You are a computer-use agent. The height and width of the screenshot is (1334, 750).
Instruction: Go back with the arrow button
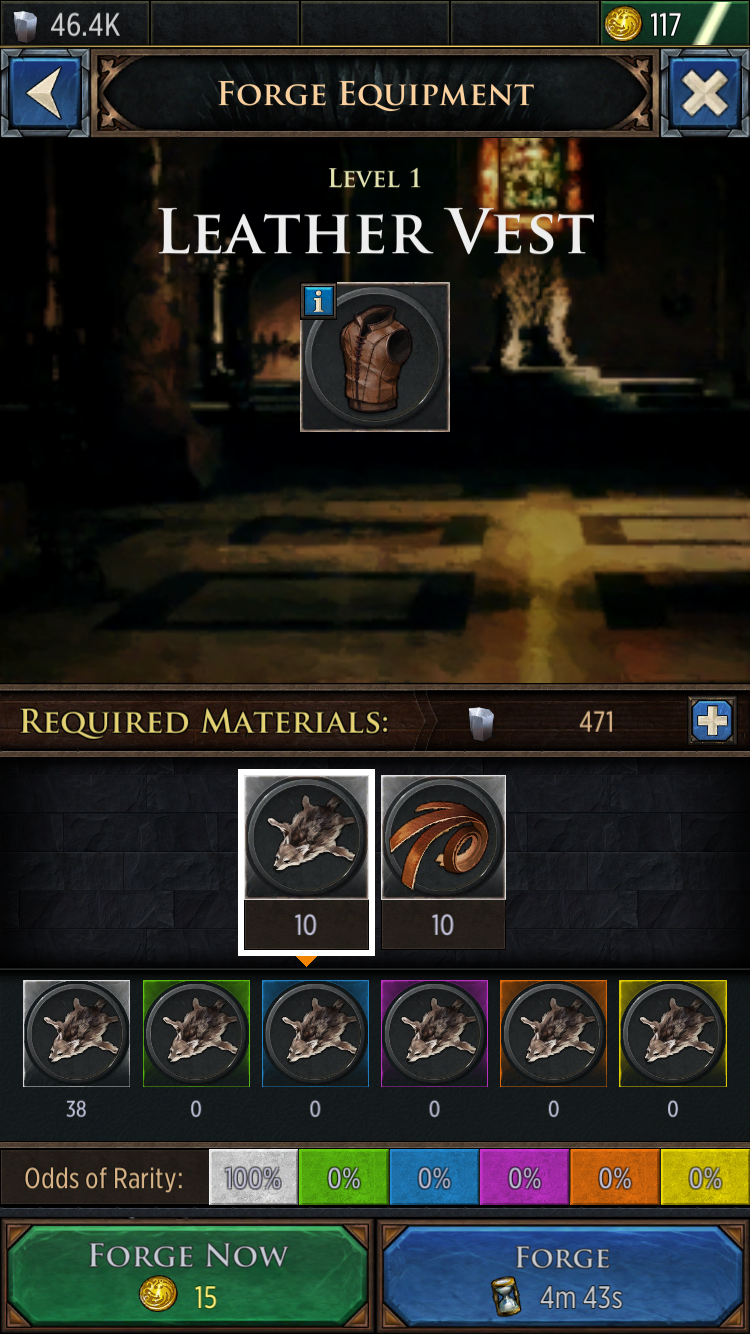pos(45,94)
